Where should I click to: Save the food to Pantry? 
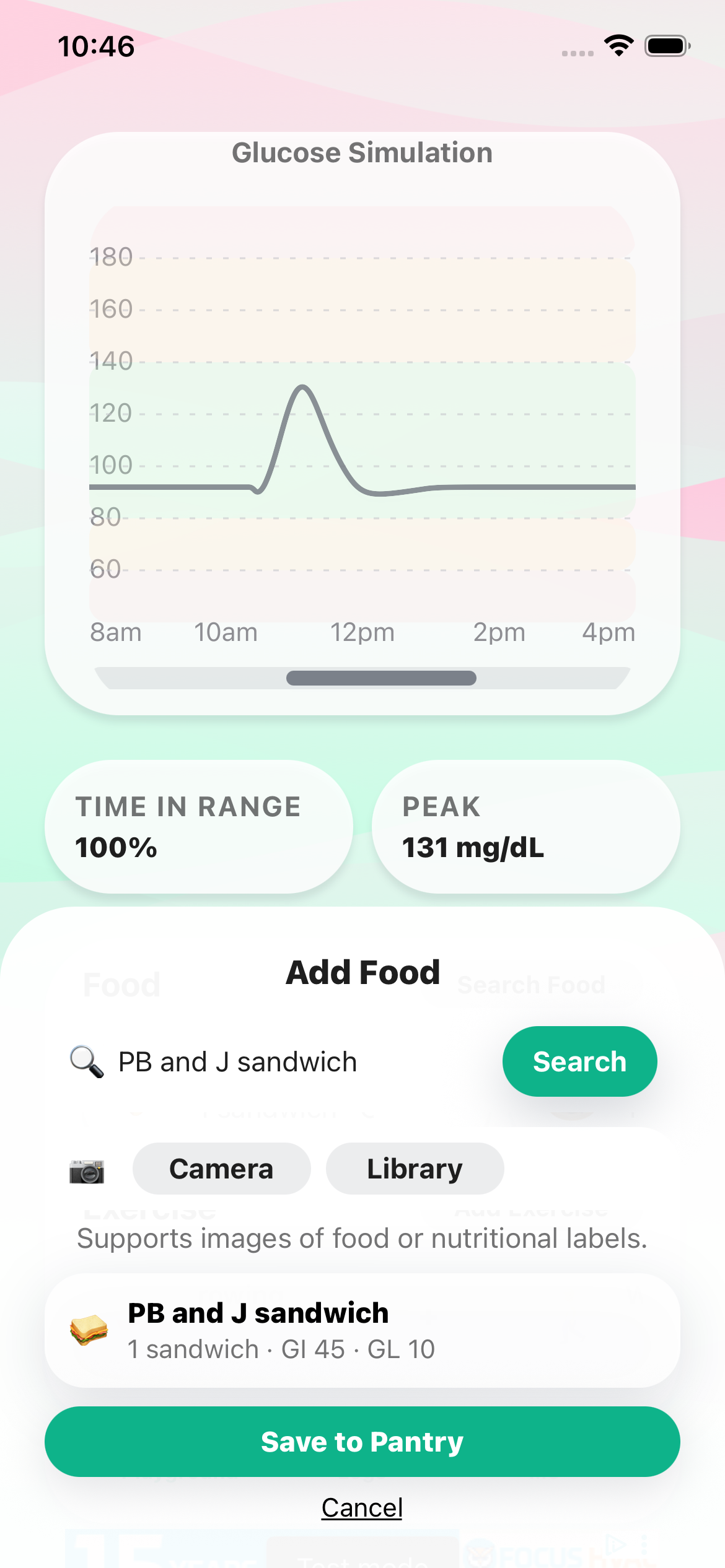click(362, 1442)
